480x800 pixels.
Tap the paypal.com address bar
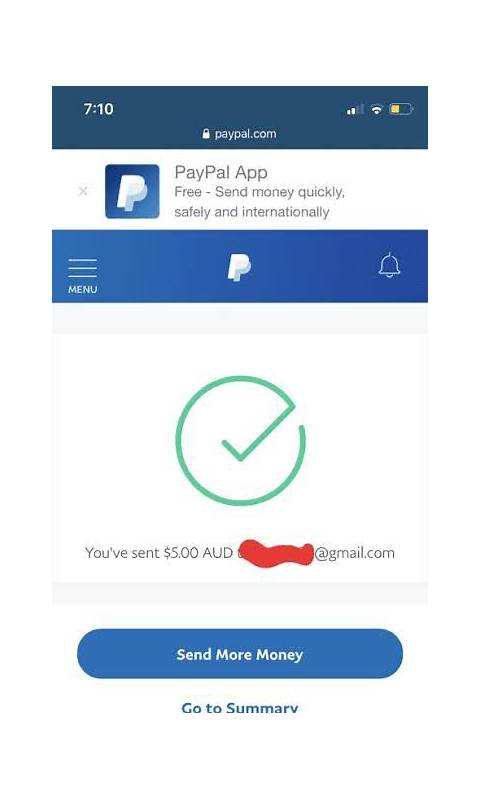pyautogui.click(x=239, y=134)
